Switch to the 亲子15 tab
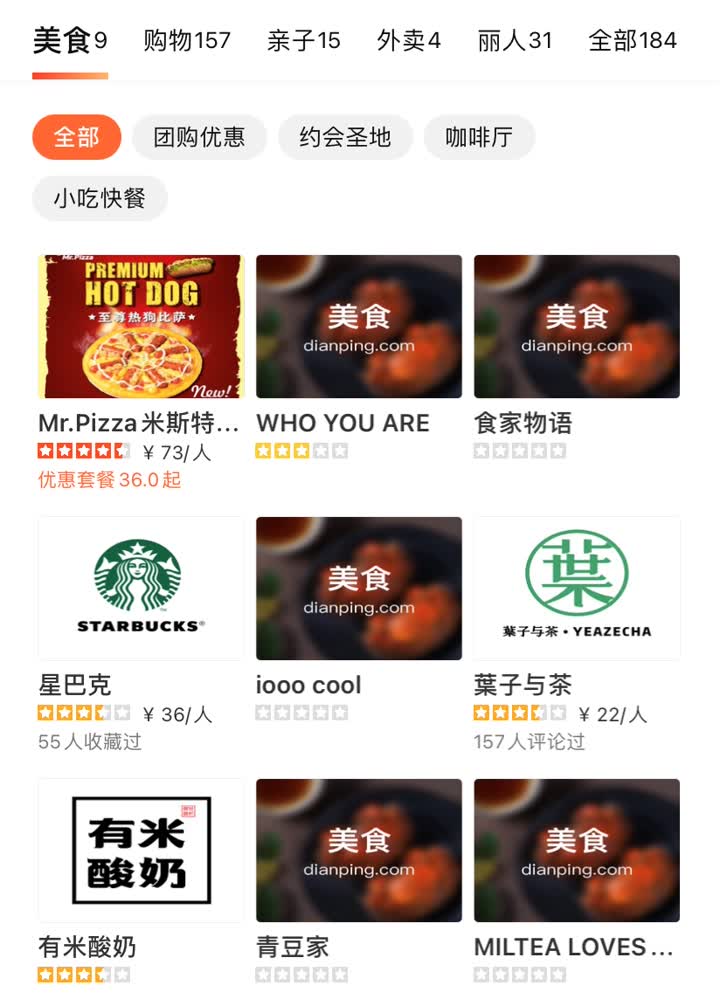 point(304,42)
